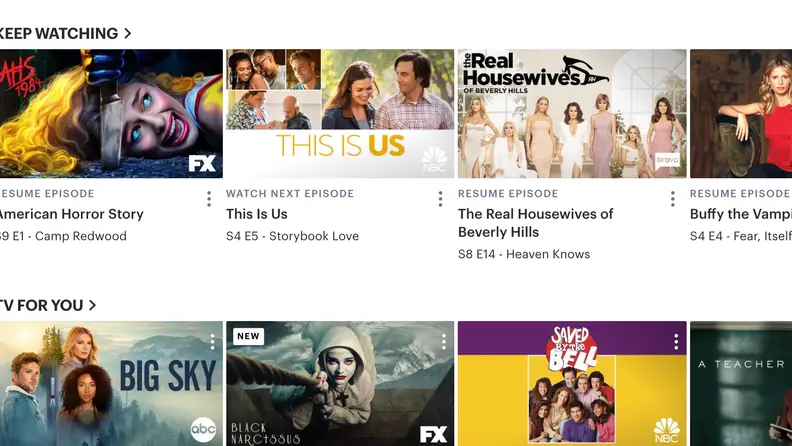Resume Buffy the Vampire Slayer episode

click(741, 113)
